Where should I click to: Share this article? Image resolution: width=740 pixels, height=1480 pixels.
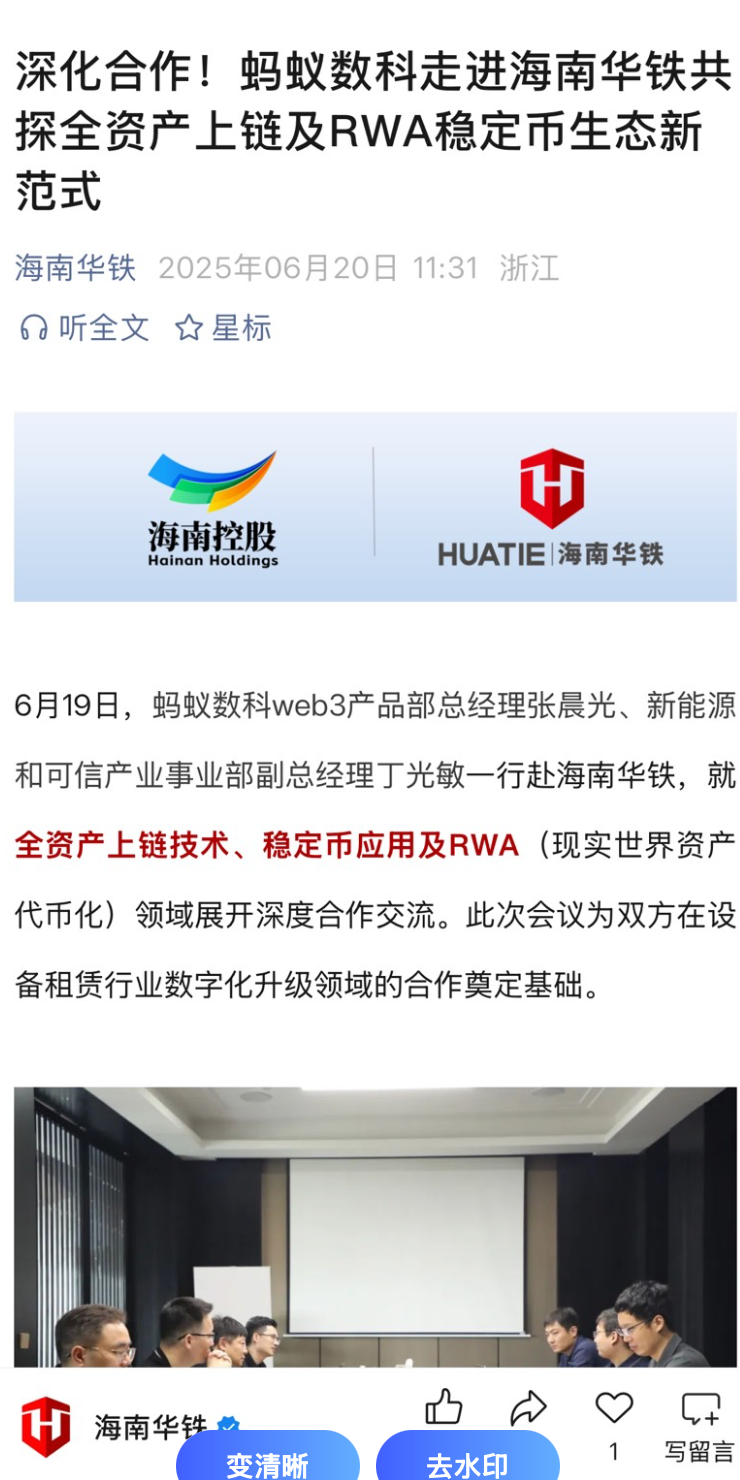(x=528, y=1408)
